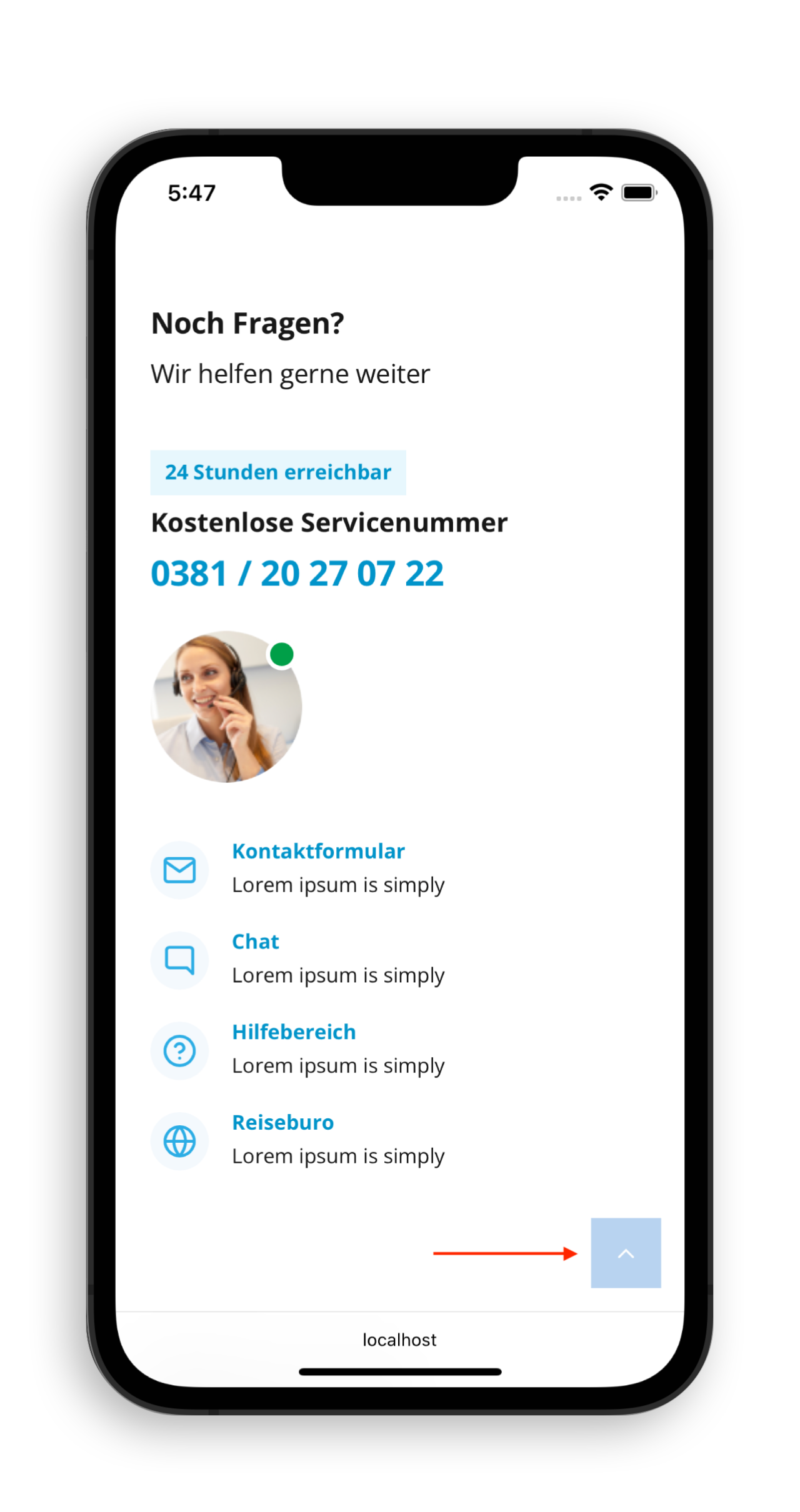Go to Hilfebereich help section

pos(294,1032)
